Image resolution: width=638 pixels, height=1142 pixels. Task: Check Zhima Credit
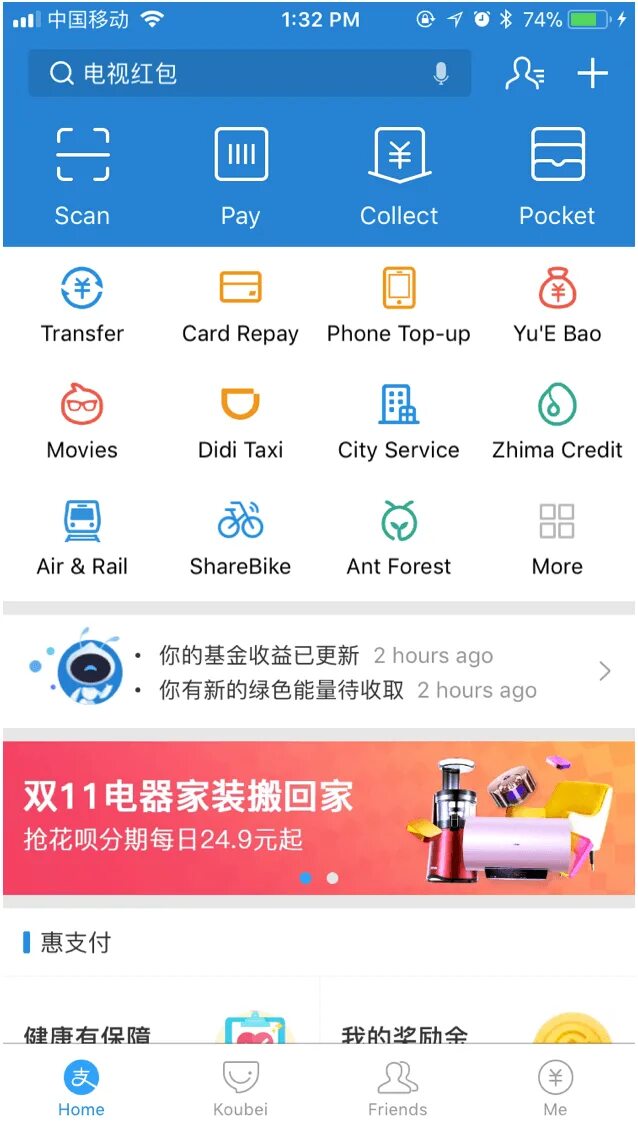(x=557, y=421)
